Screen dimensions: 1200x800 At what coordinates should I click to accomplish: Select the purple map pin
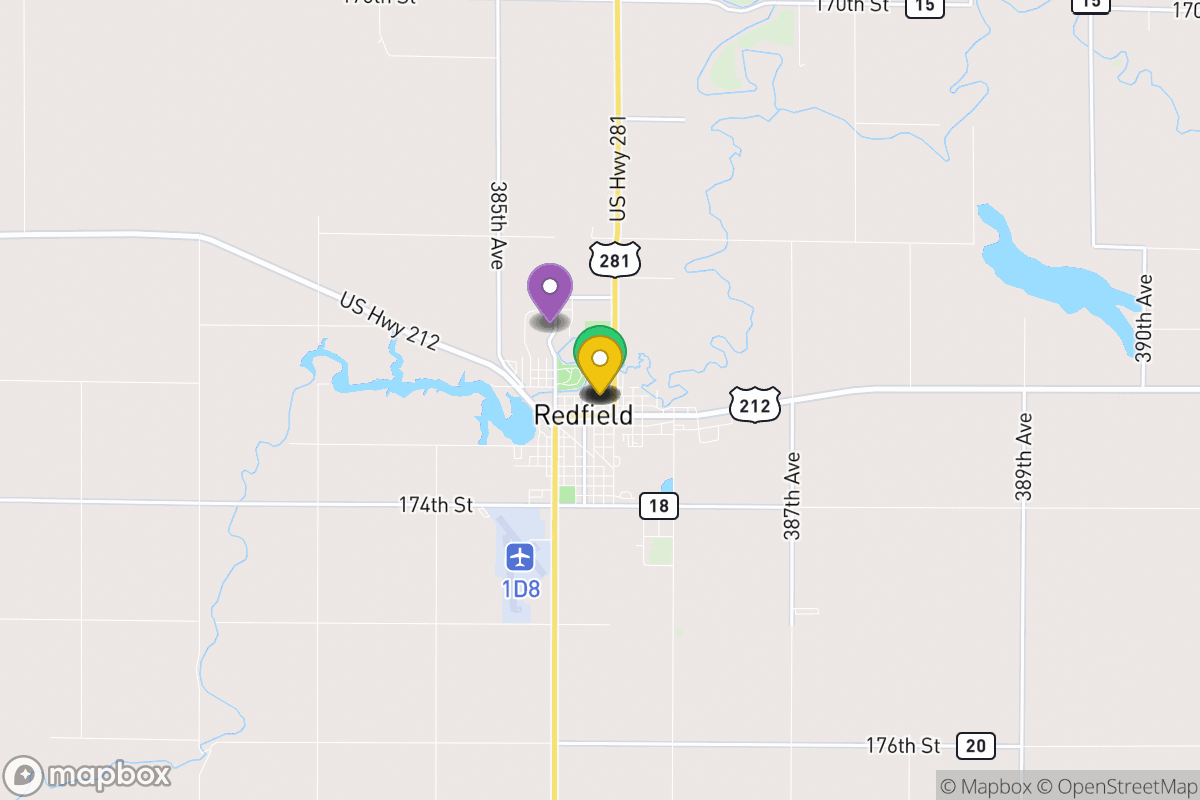click(x=549, y=289)
